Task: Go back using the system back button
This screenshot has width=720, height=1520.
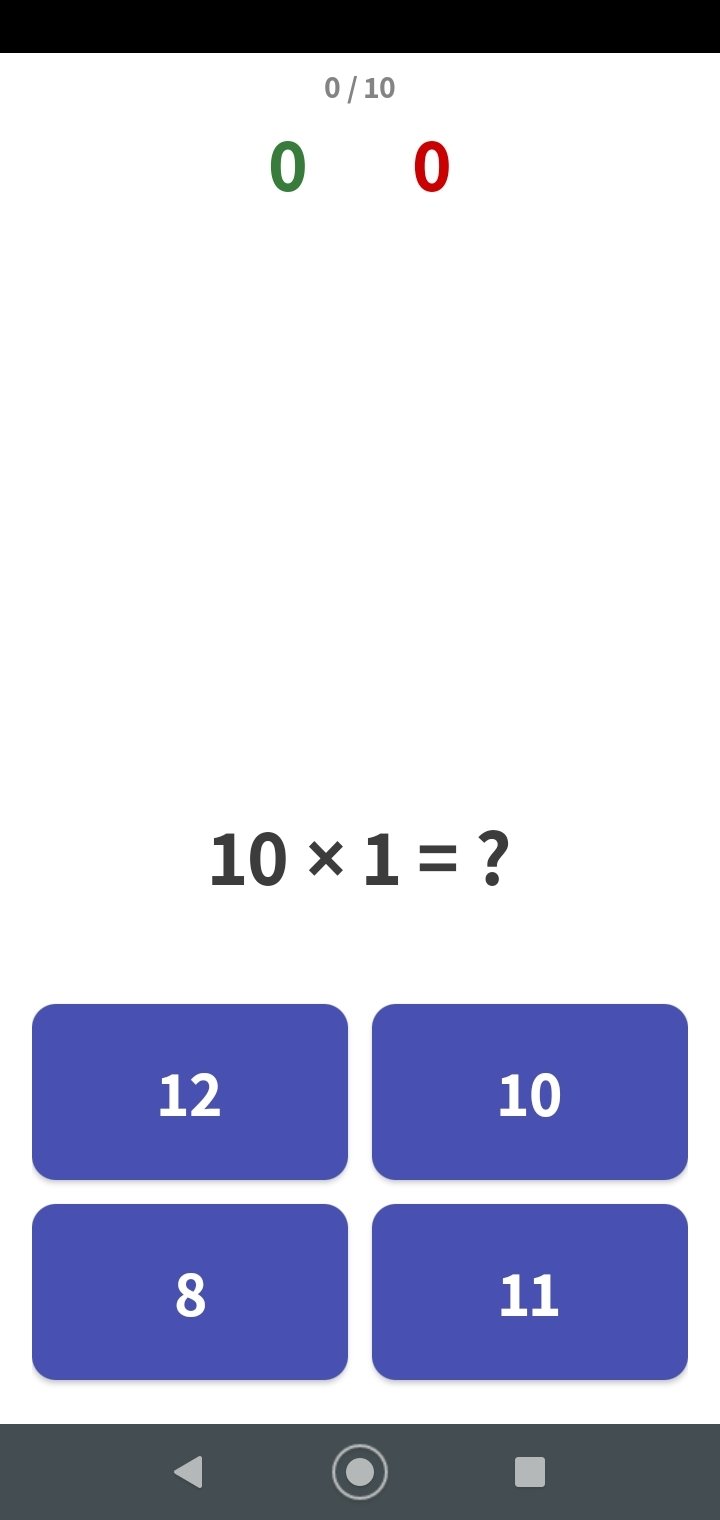Action: [189, 1472]
